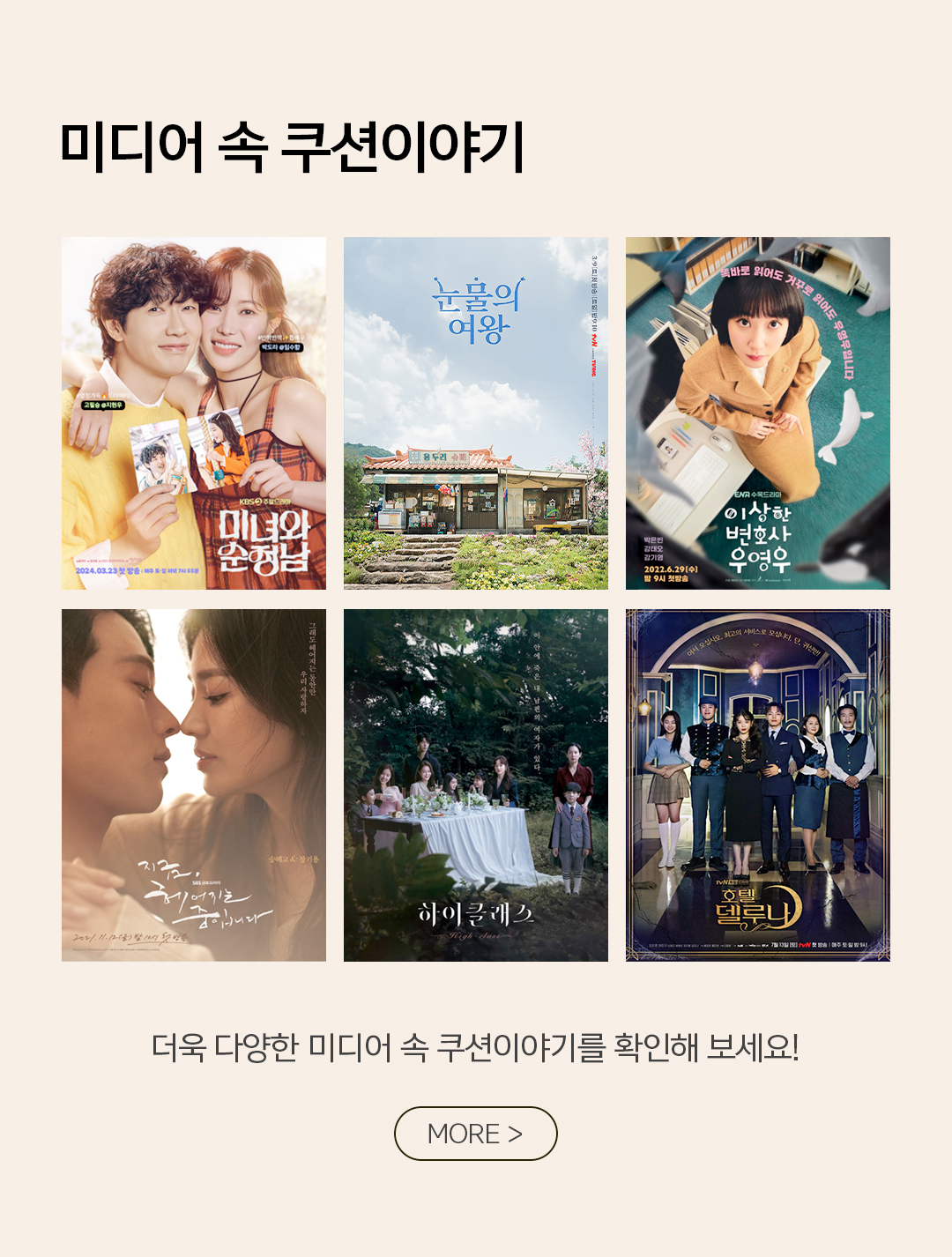Open the 미녀와 순정남 drama poster
Screen dimensions: 952x1257
pos(194,413)
